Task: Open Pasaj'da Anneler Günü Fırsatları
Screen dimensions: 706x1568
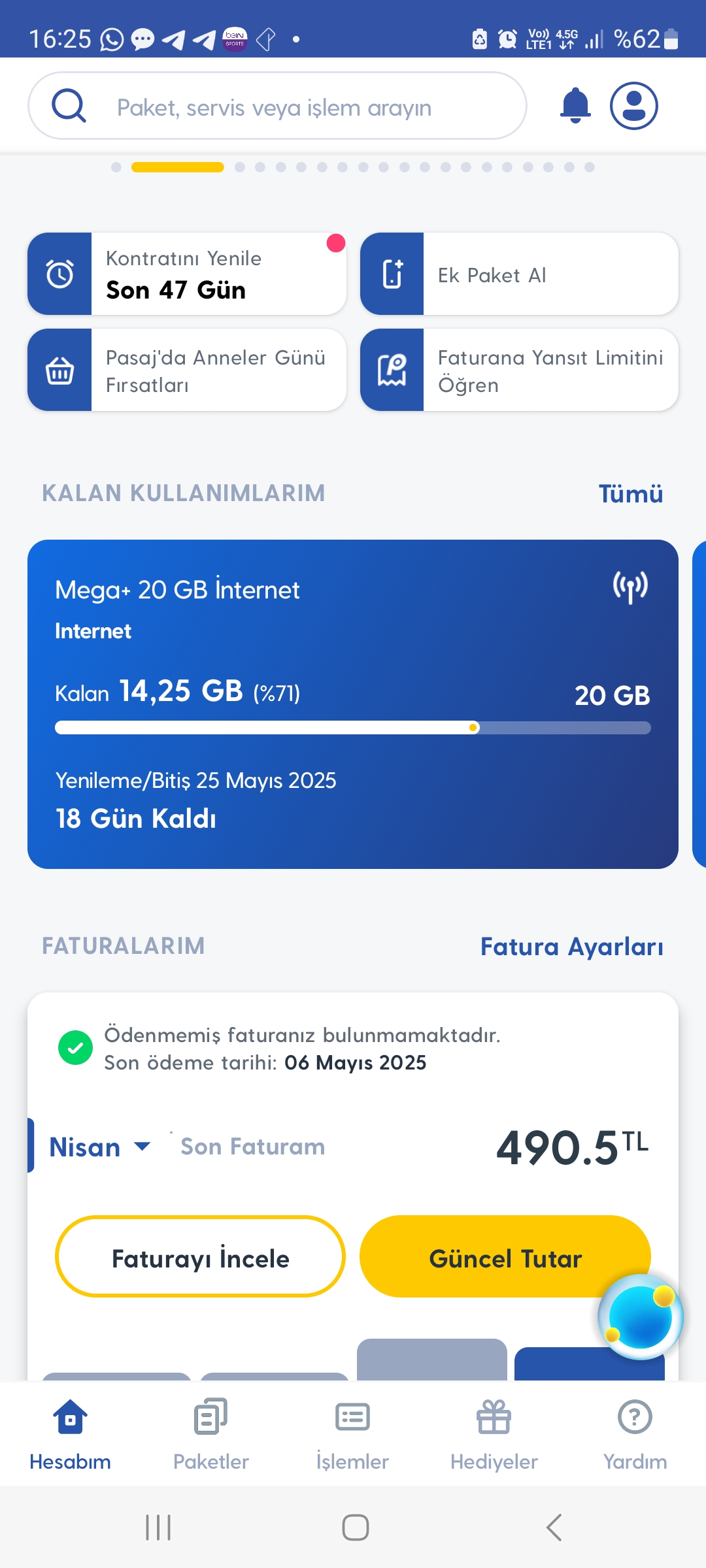Action: 187,370
